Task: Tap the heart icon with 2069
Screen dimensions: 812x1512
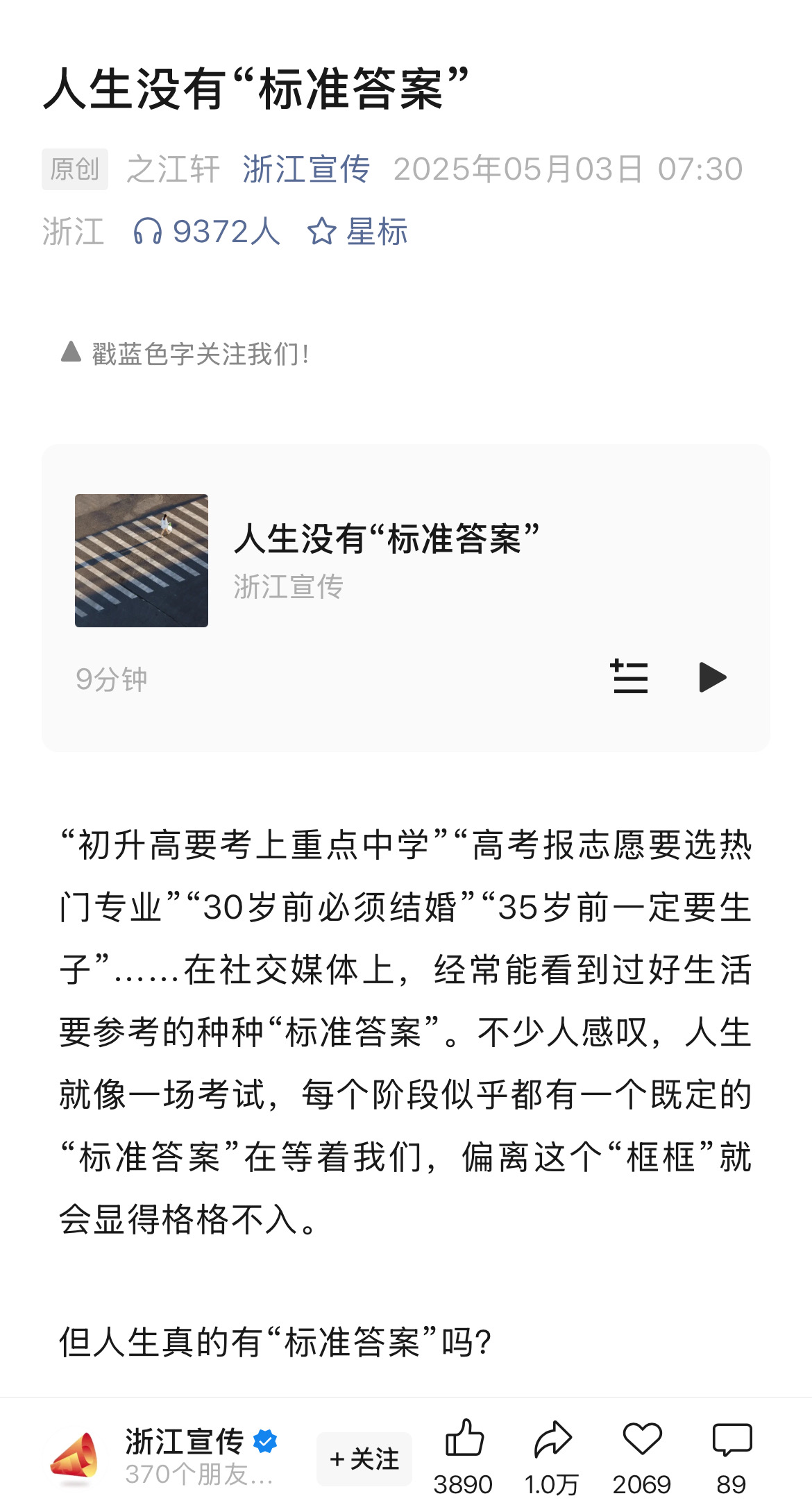Action: tap(642, 1439)
